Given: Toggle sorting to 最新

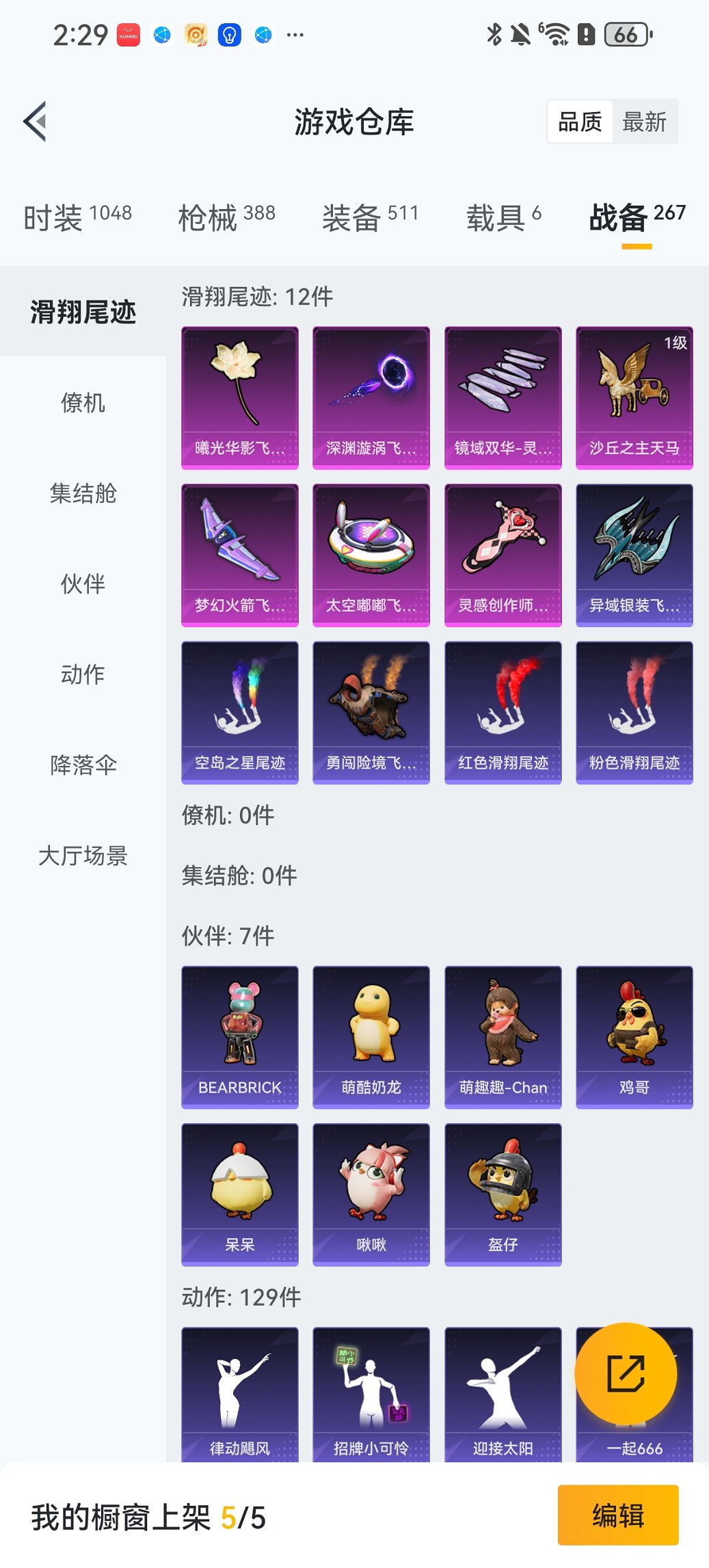Looking at the screenshot, I should 645,122.
